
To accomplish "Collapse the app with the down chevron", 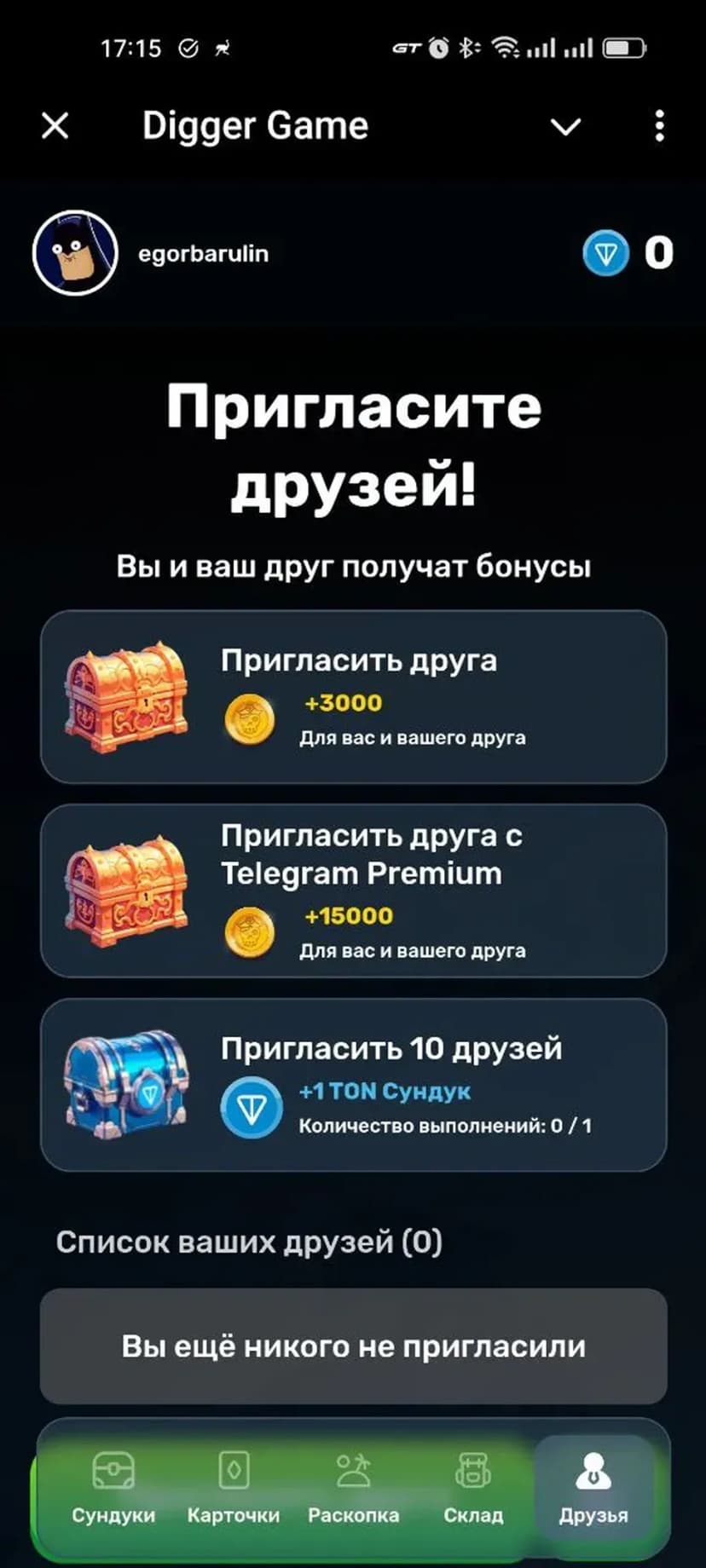I will click(x=565, y=127).
